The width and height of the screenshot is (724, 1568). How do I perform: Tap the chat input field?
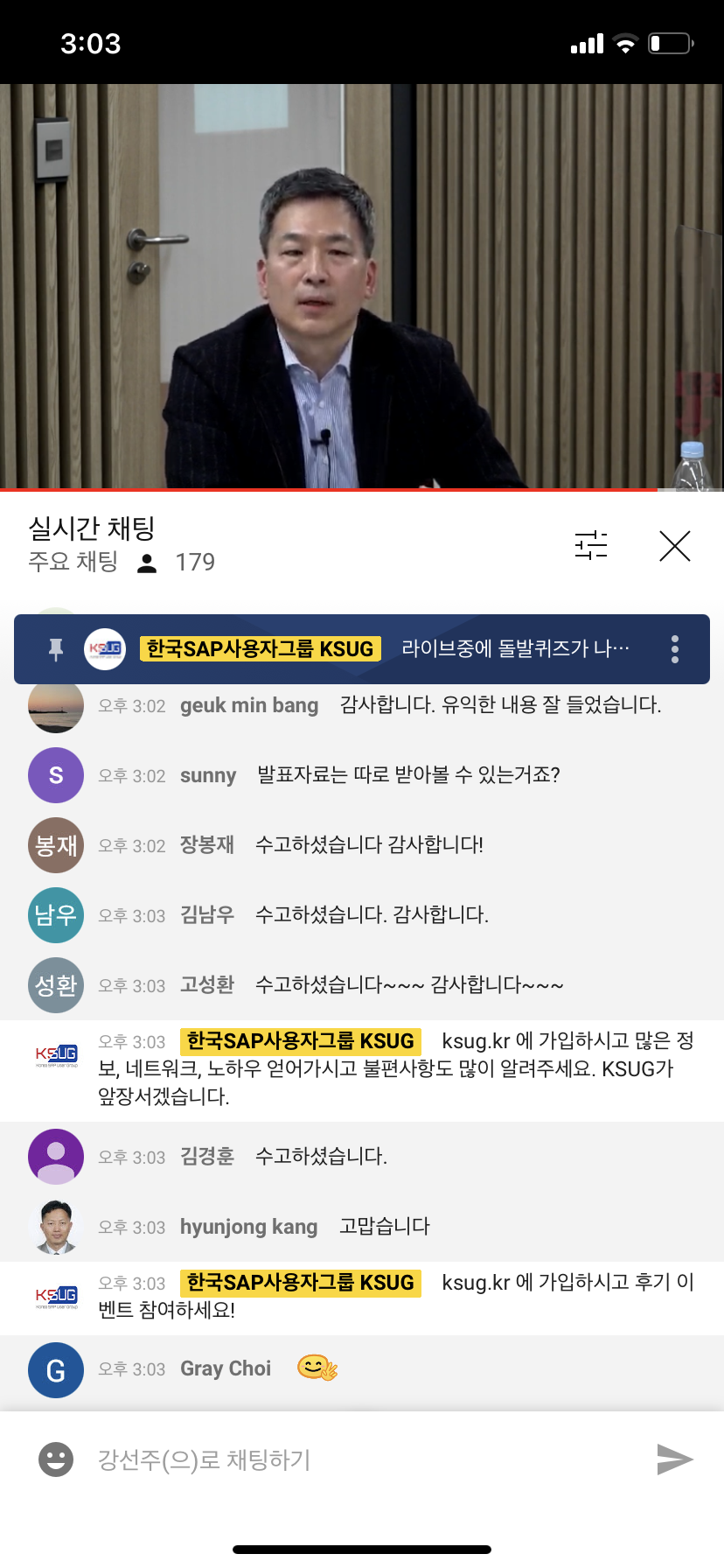click(350, 1459)
